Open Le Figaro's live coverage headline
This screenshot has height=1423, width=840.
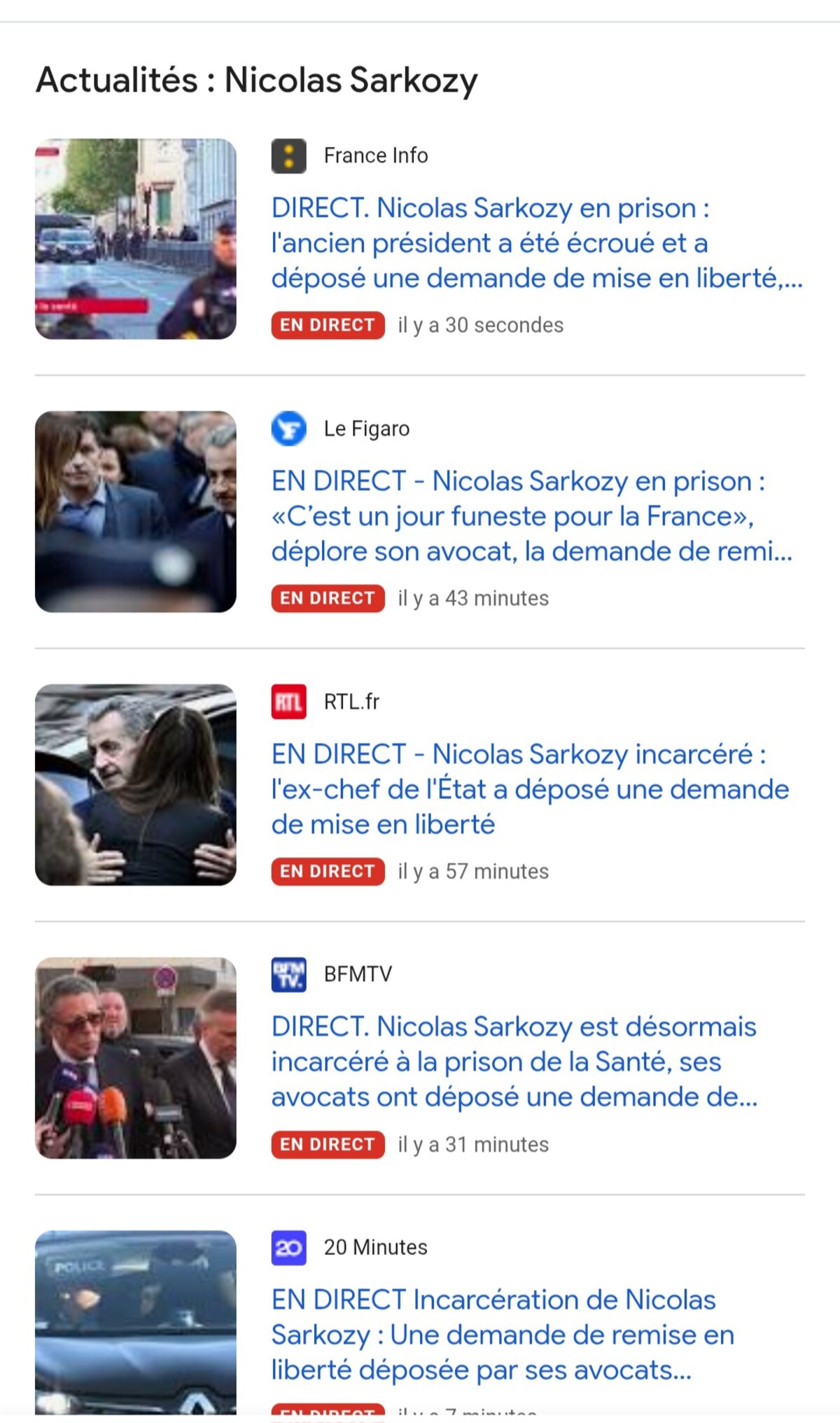[531, 516]
